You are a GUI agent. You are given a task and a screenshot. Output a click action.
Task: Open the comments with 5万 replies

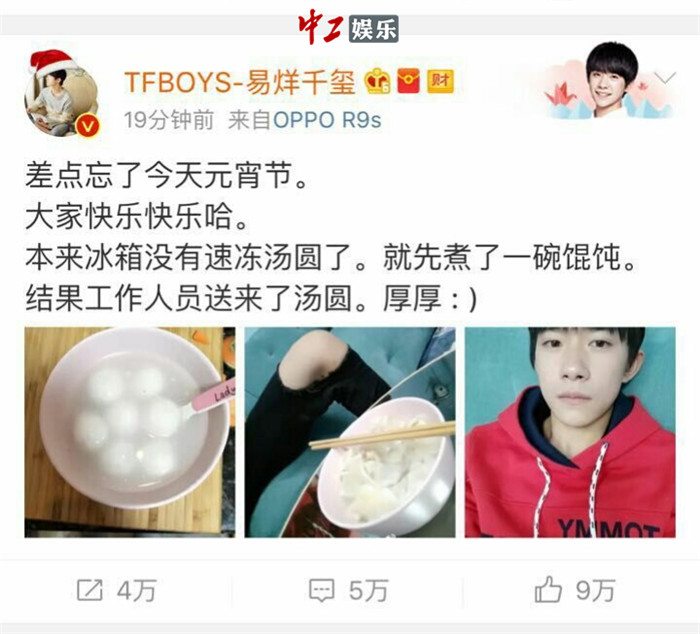click(349, 591)
